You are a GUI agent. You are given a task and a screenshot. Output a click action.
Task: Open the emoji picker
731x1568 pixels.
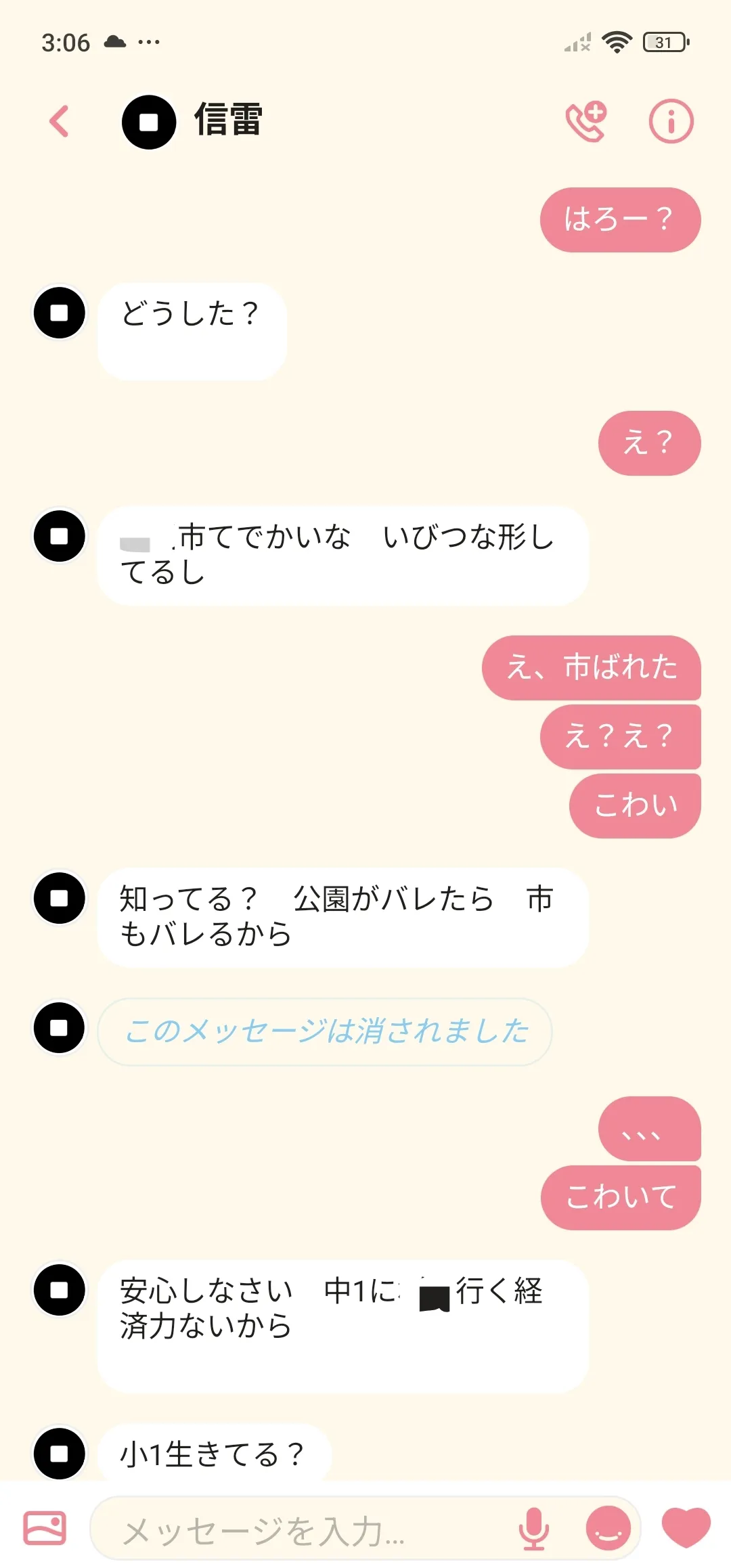(608, 1528)
